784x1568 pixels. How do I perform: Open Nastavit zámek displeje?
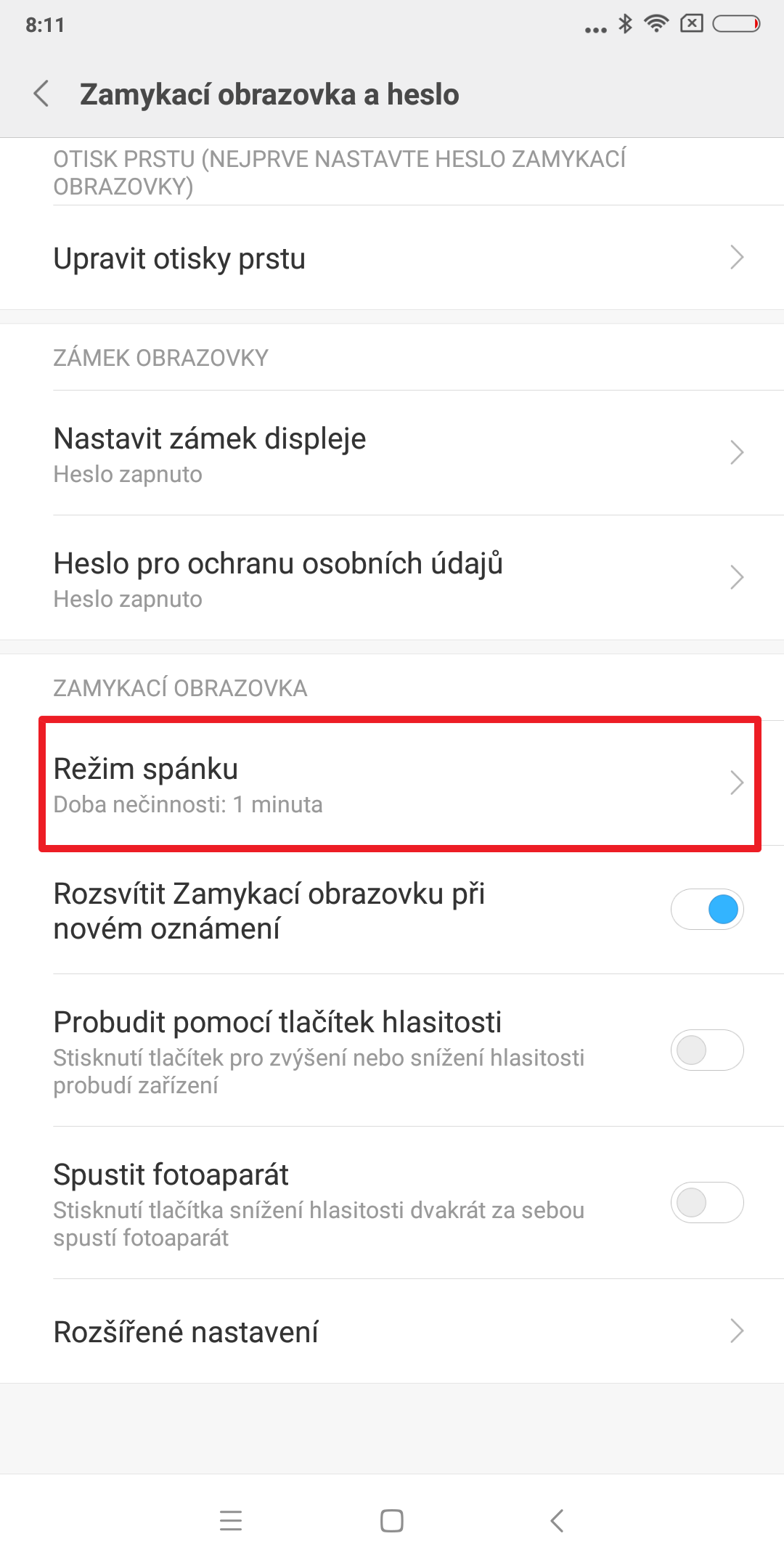(392, 454)
